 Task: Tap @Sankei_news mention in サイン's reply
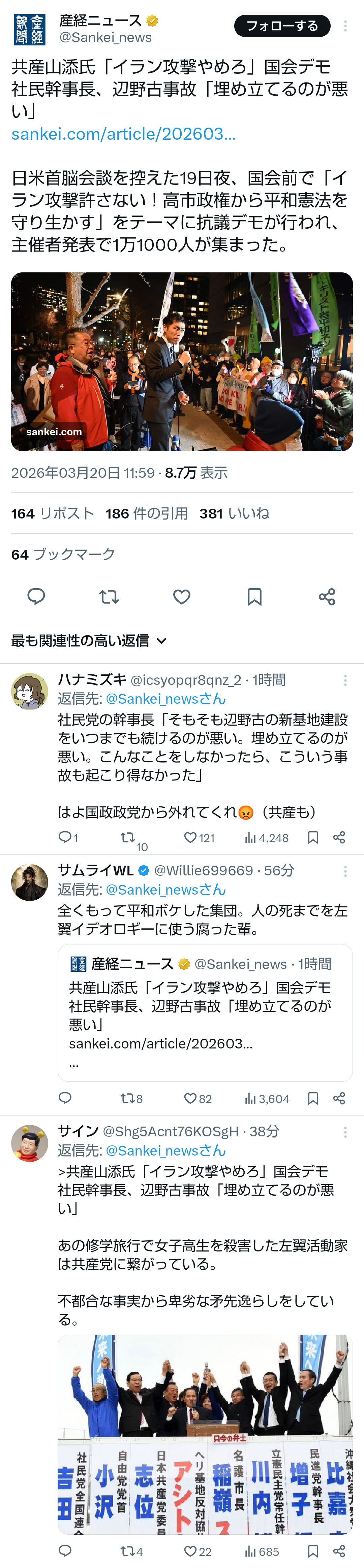click(165, 1150)
